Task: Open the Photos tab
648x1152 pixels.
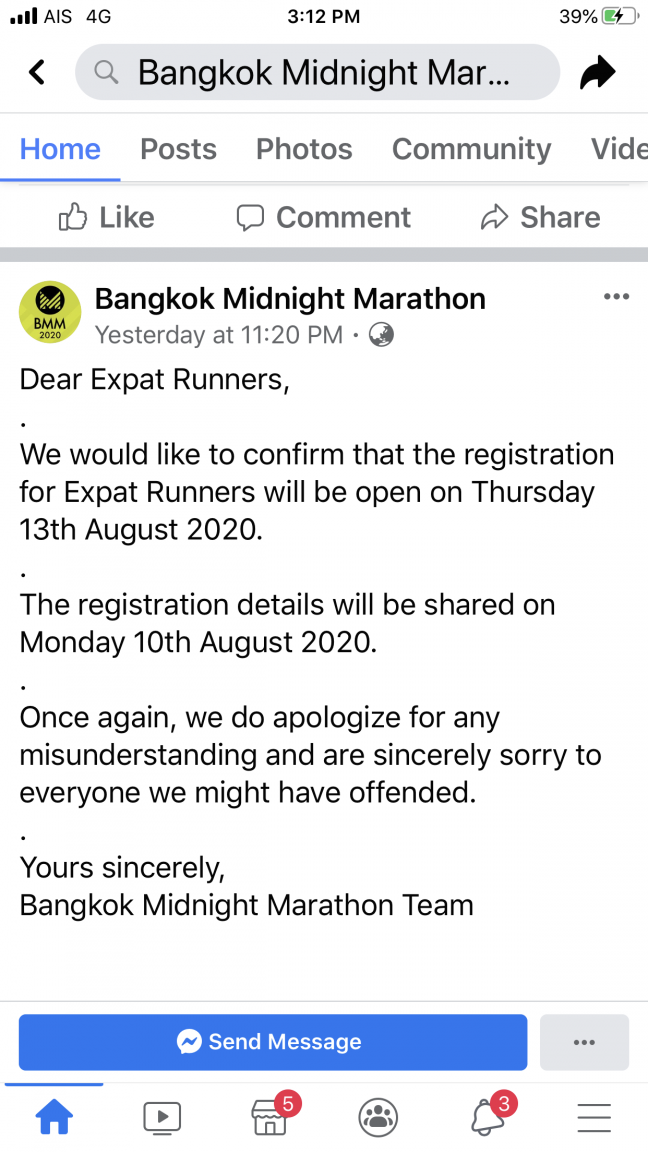Action: coord(304,149)
